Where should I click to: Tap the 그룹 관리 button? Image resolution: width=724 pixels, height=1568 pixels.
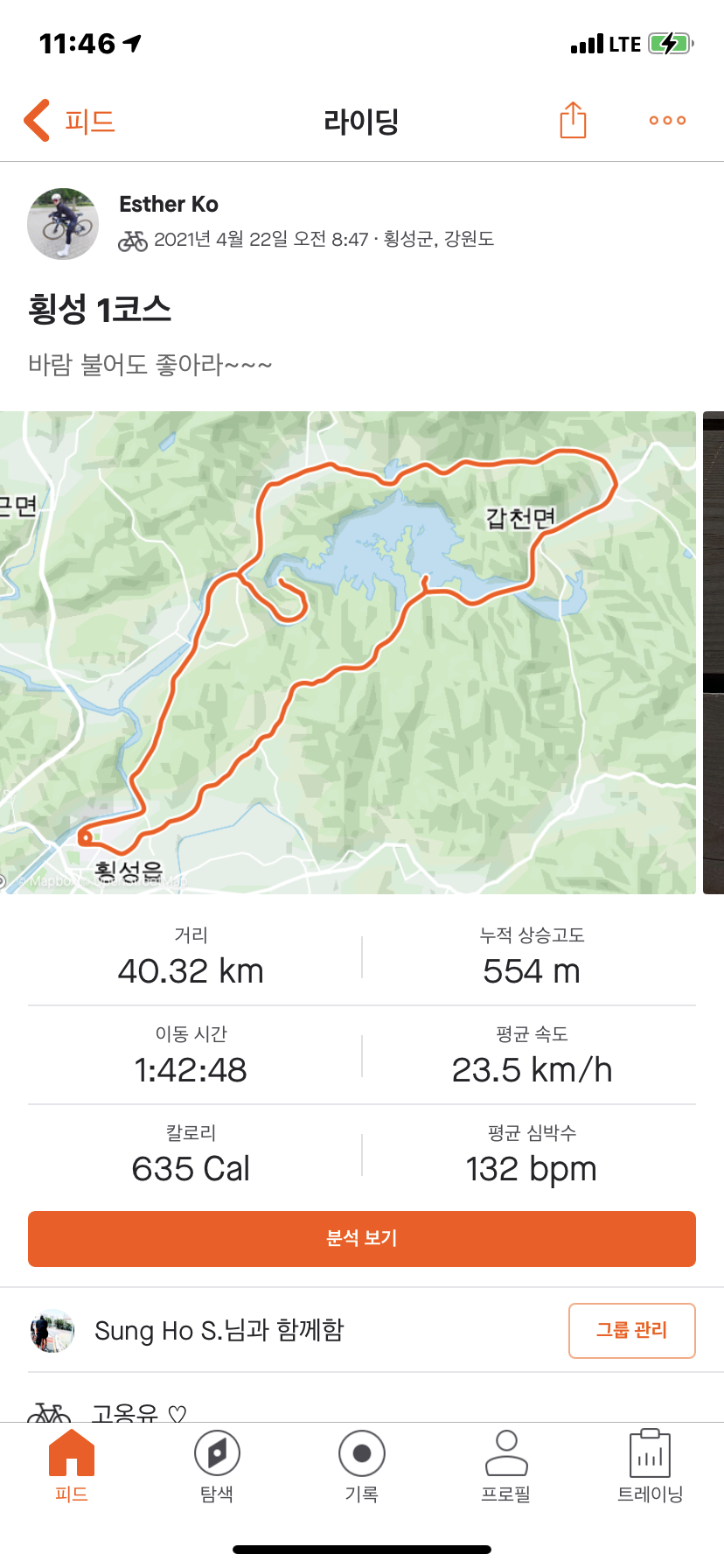(x=631, y=1330)
